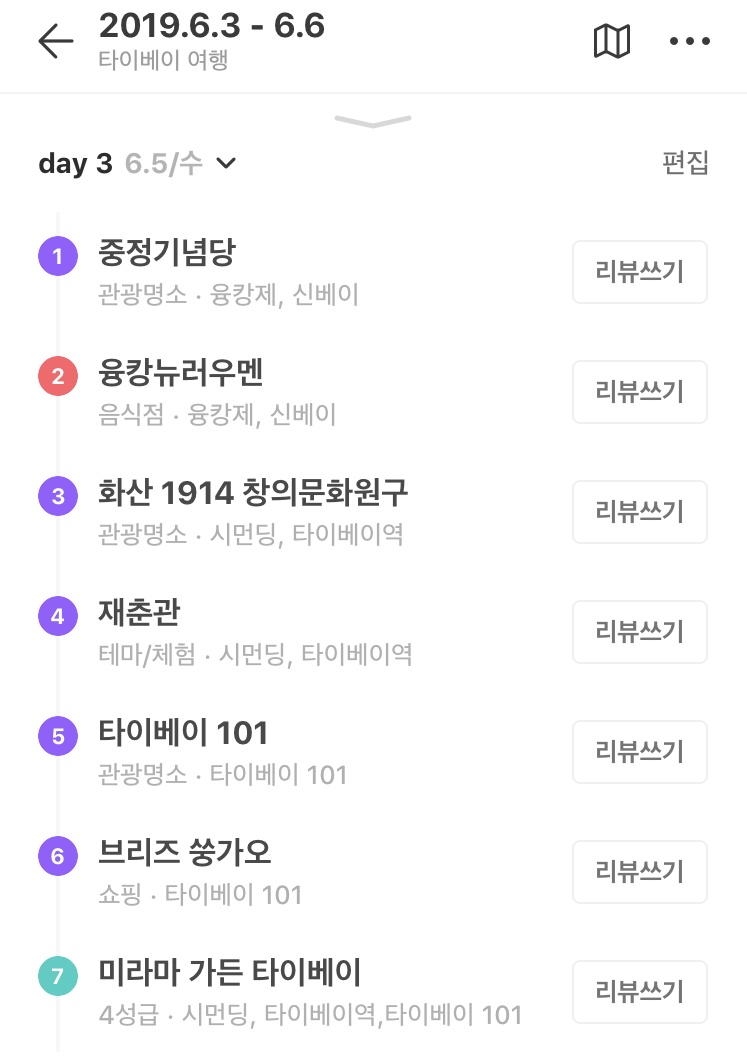The height and width of the screenshot is (1060, 747).
Task: Write a review for 중정기념당
Action: (x=639, y=272)
